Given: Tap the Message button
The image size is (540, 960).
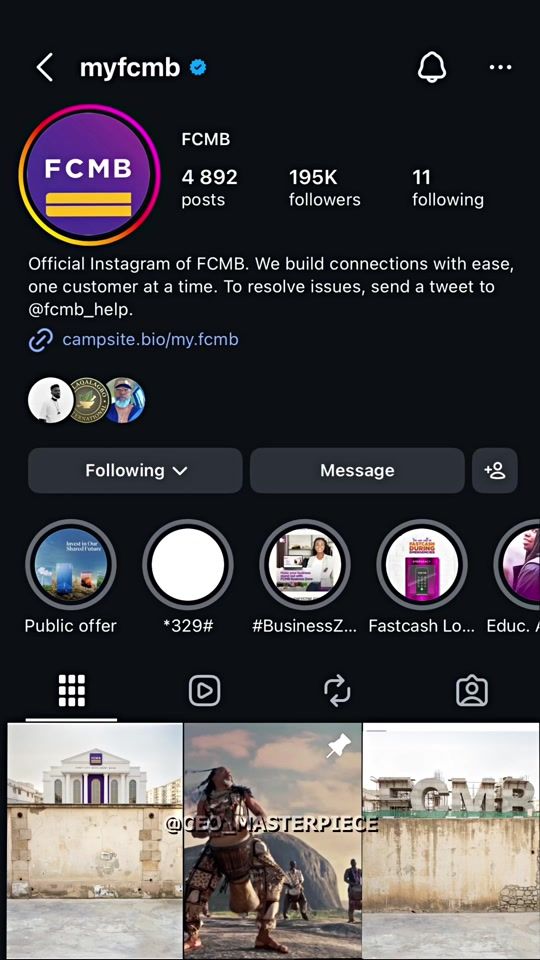Looking at the screenshot, I should [357, 470].
